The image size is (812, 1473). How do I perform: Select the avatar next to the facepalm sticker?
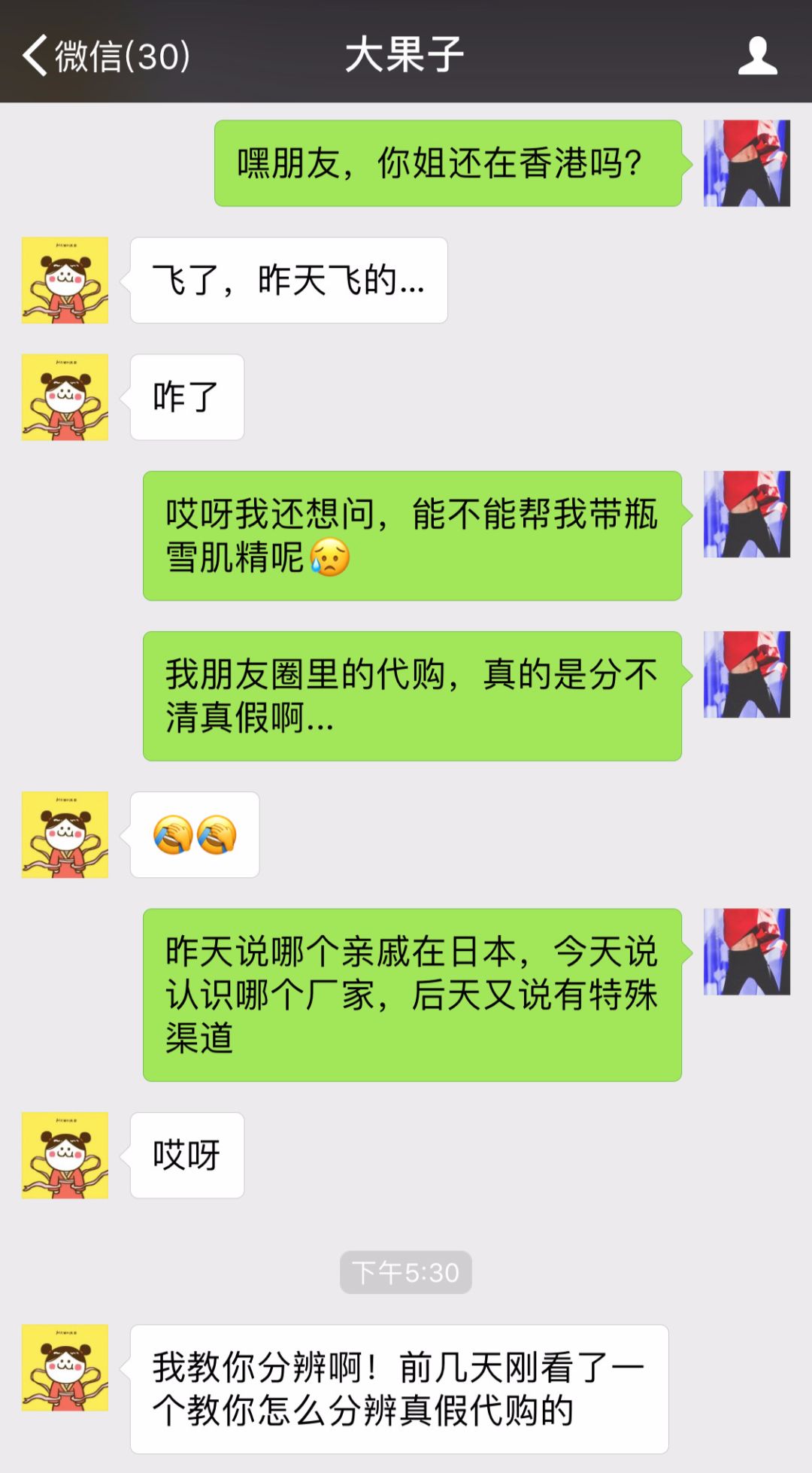65,833
